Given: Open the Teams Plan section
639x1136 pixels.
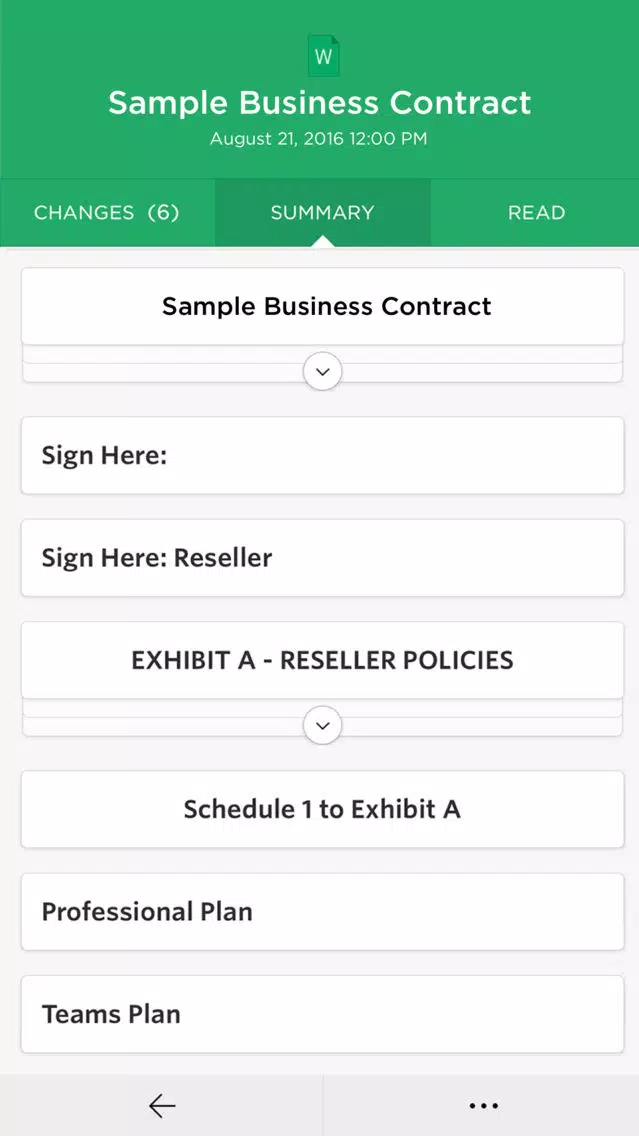Looking at the screenshot, I should (322, 1014).
